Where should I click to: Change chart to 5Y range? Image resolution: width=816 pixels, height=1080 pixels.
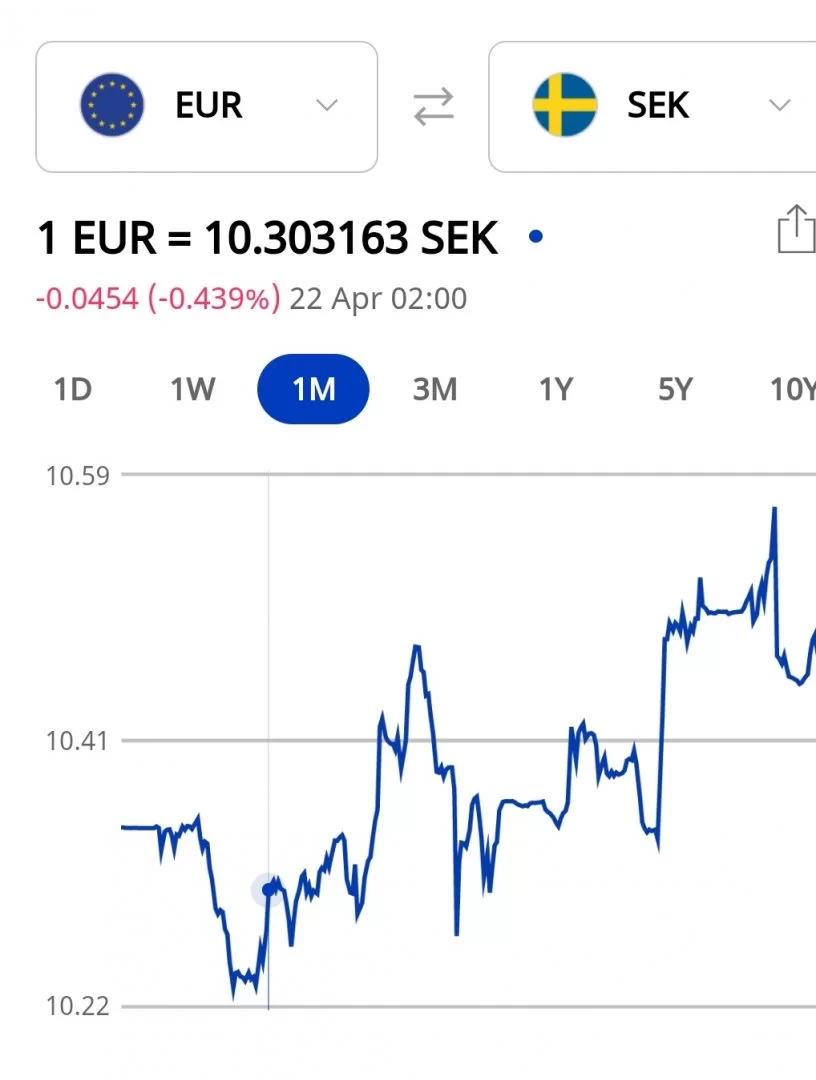(x=675, y=389)
